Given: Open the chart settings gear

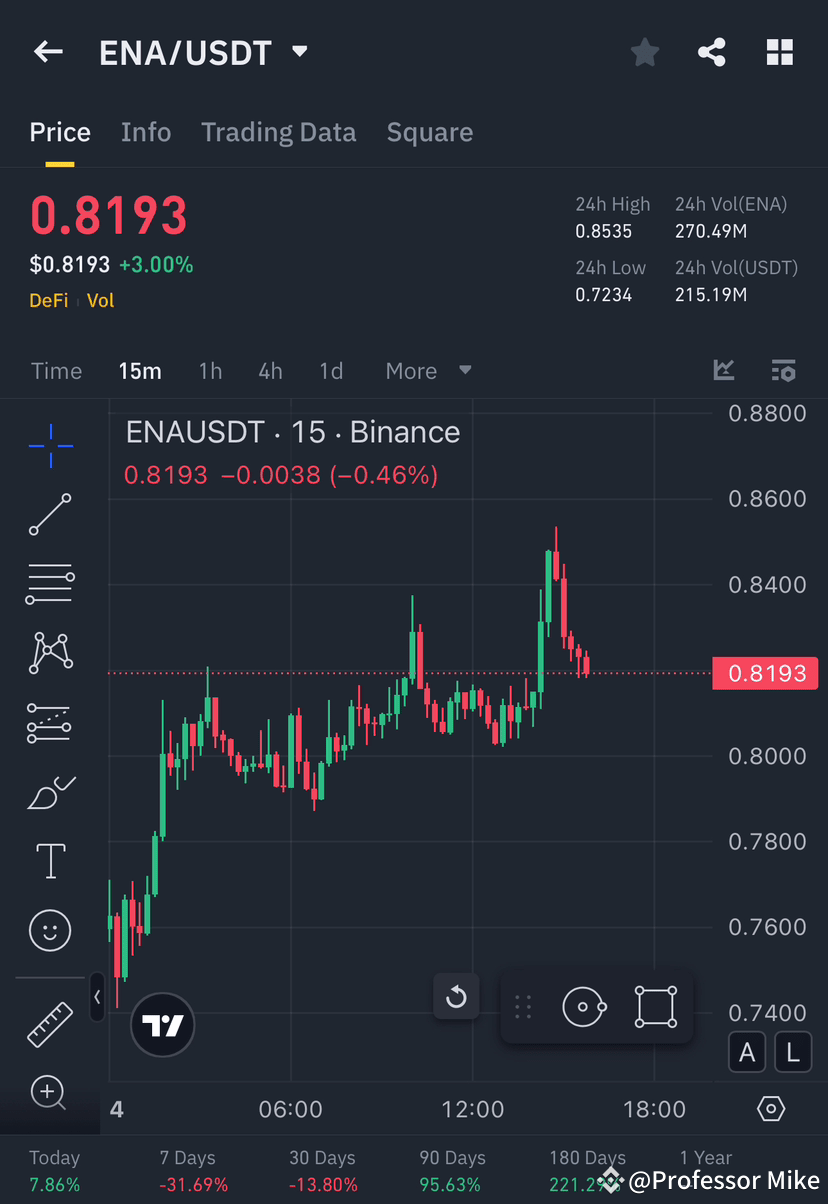Looking at the screenshot, I should point(770,1108).
